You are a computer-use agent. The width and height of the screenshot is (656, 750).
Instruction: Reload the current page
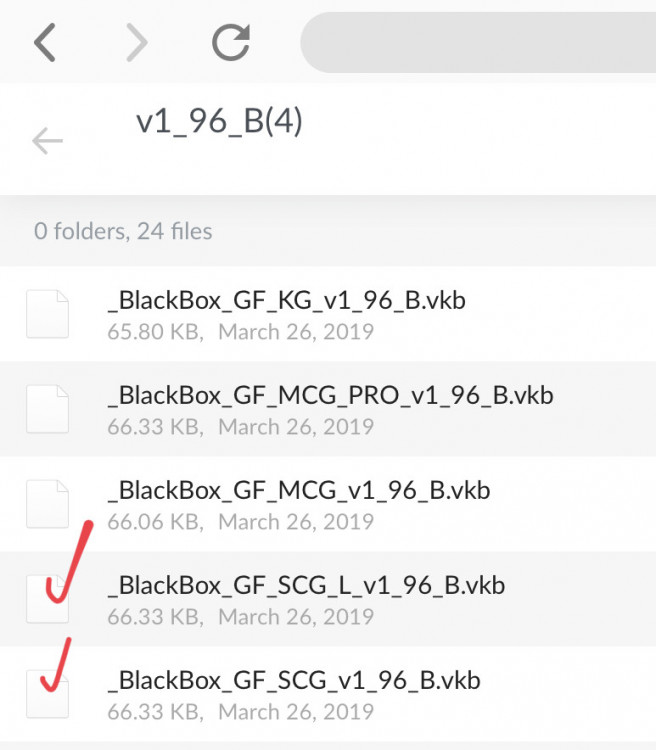click(230, 42)
